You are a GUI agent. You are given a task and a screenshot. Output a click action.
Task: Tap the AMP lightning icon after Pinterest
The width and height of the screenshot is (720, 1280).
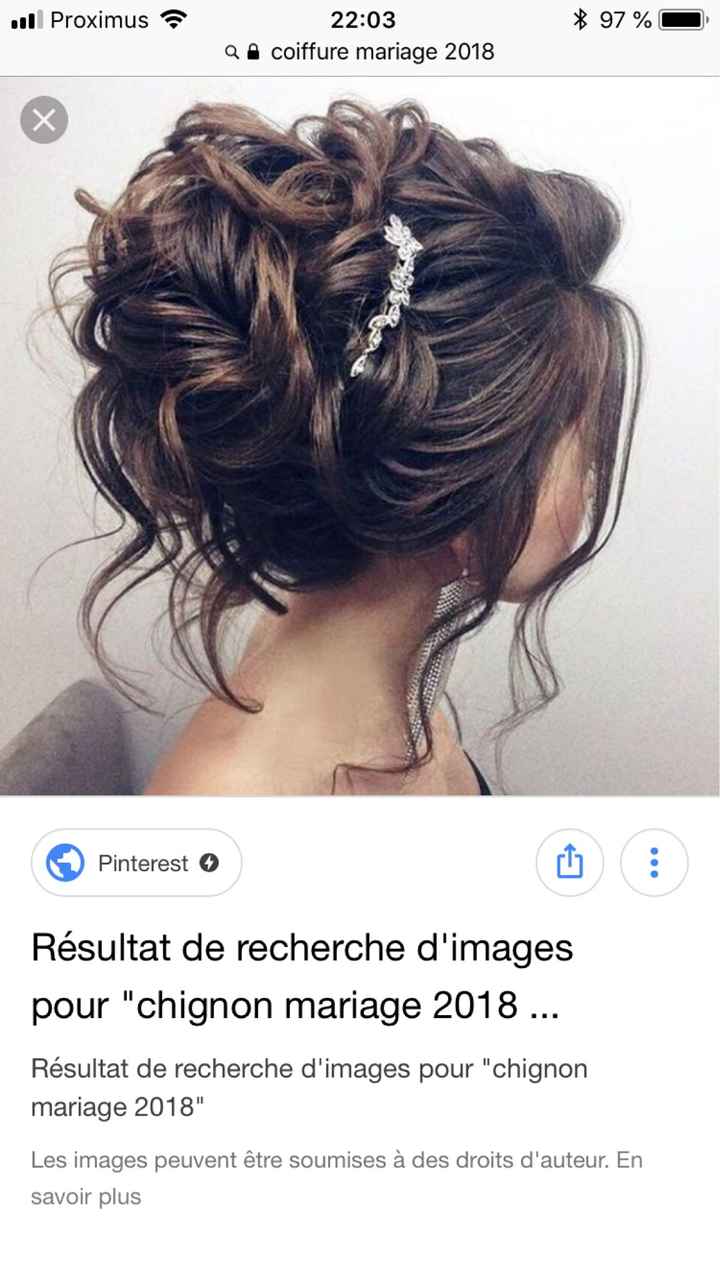click(x=208, y=862)
